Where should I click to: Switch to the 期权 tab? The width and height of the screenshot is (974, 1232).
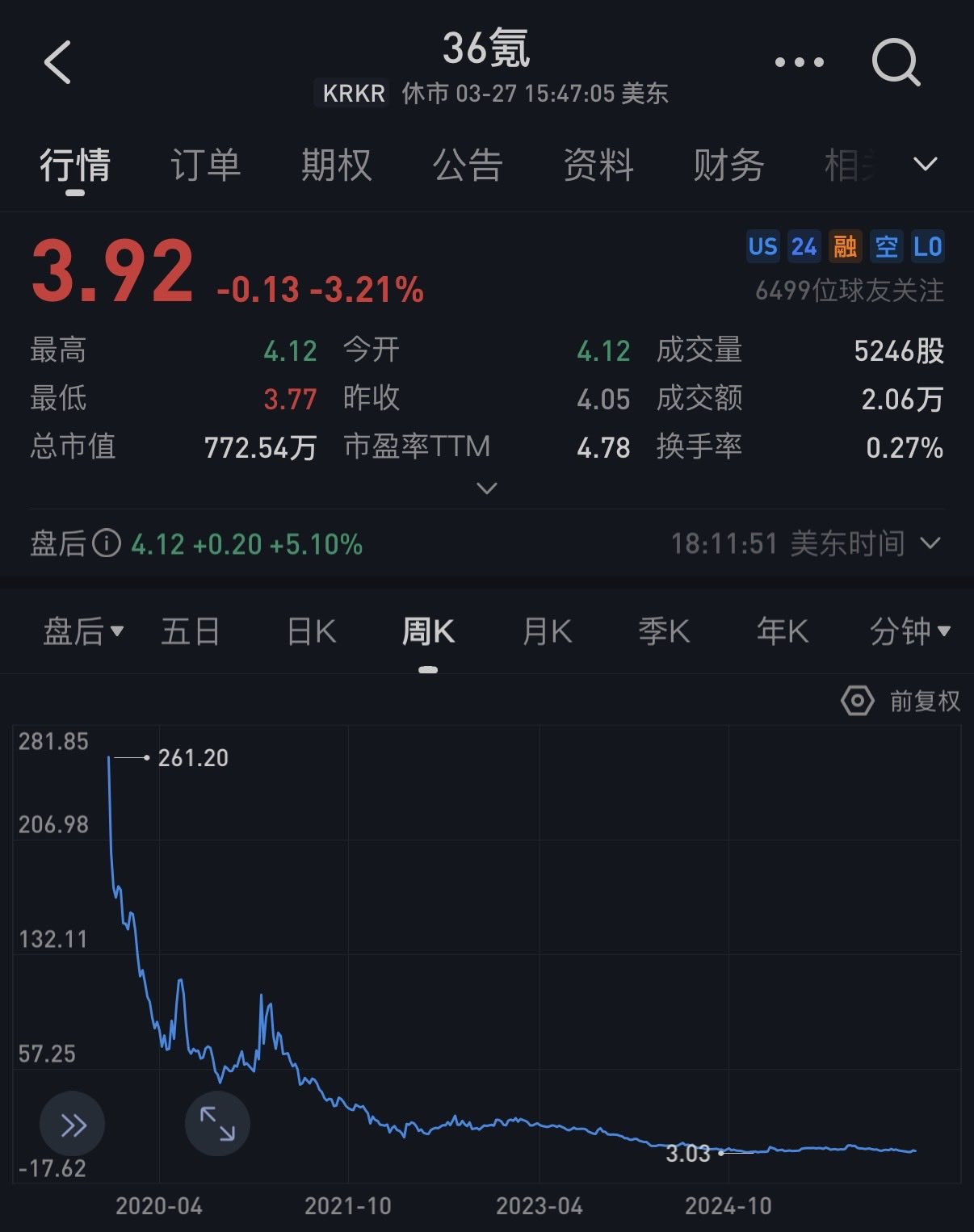coord(337,166)
